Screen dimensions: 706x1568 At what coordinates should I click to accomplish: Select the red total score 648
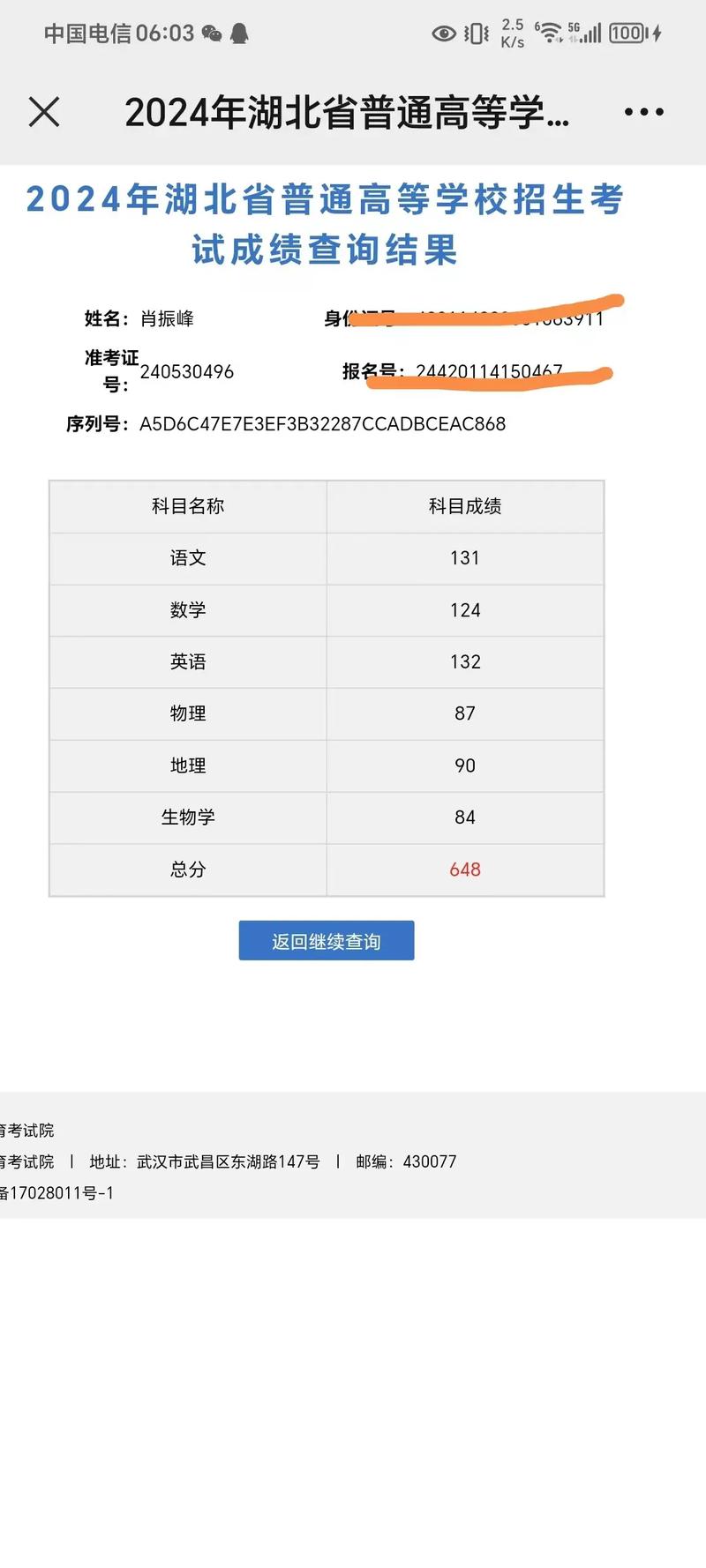pyautogui.click(x=465, y=870)
